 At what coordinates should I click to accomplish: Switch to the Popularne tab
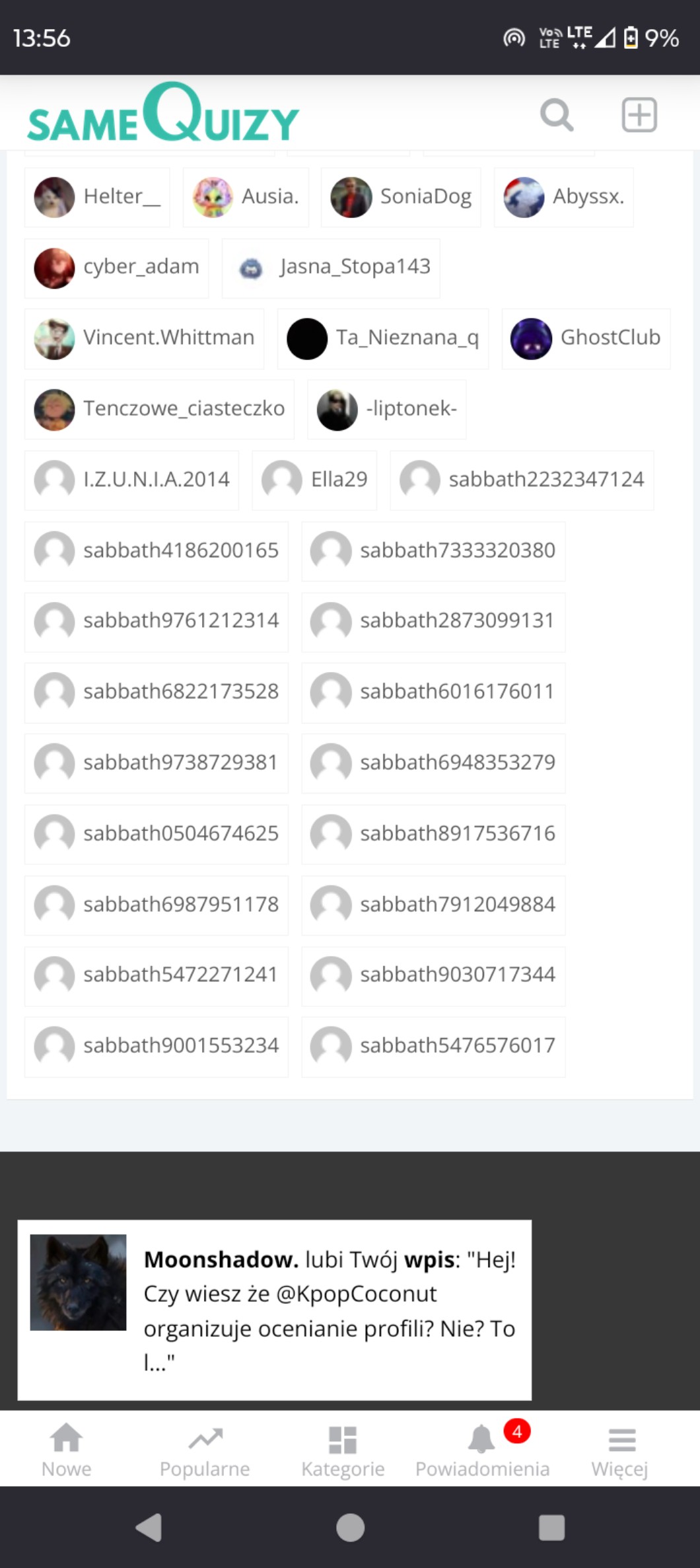(205, 1451)
